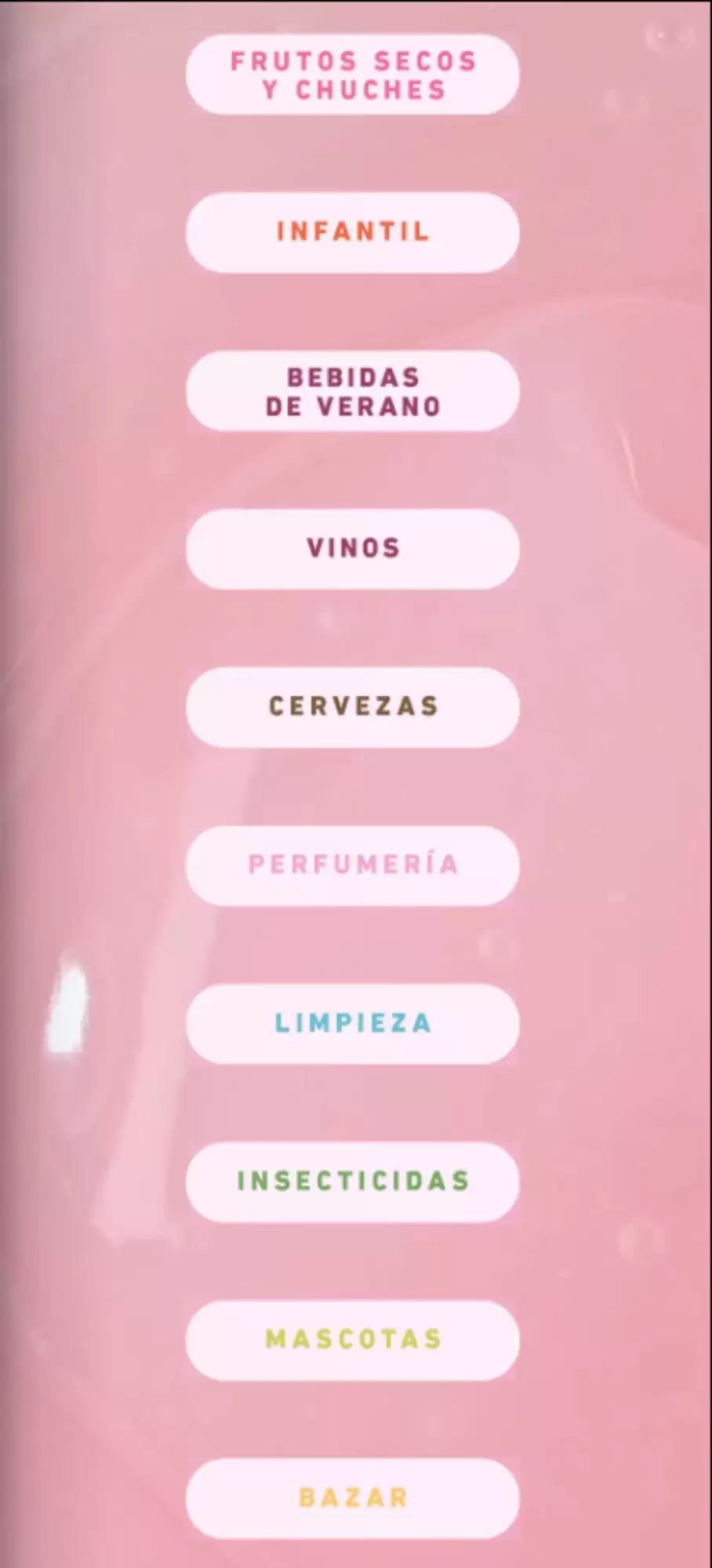
Task: Open the Frutos Secos y Chuches category
Action: [352, 75]
